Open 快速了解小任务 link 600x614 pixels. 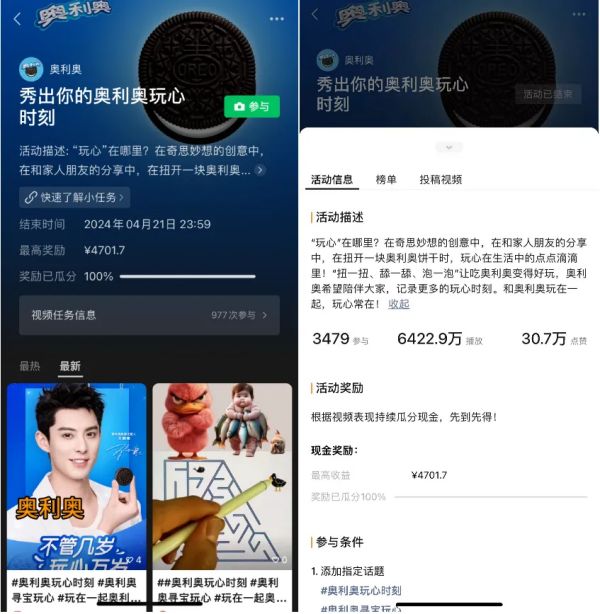point(75,198)
